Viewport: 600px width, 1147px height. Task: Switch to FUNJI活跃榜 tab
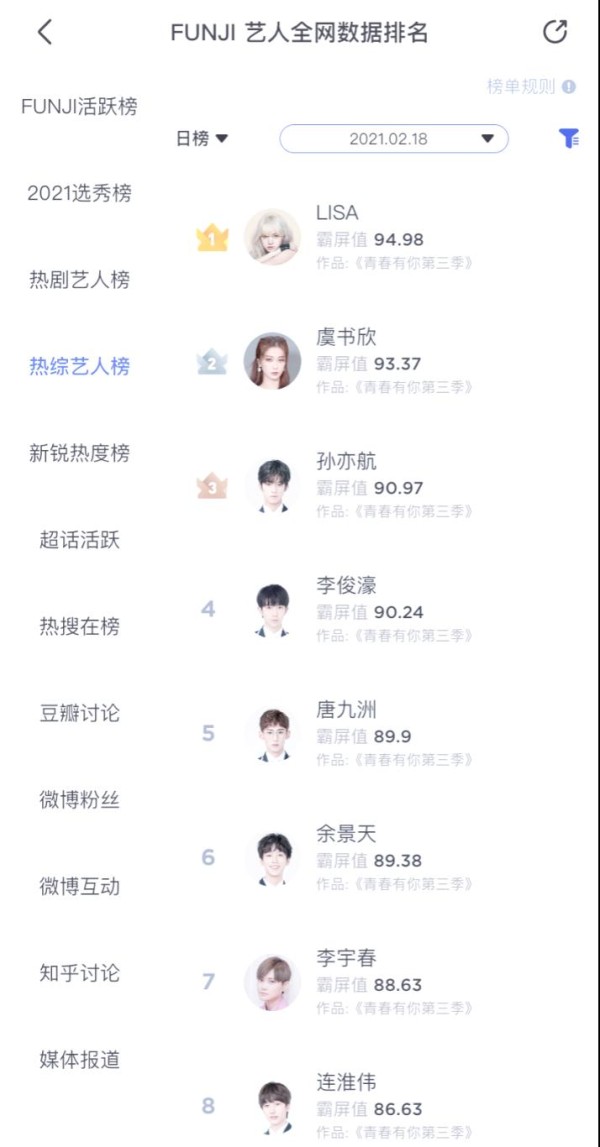[x=79, y=107]
